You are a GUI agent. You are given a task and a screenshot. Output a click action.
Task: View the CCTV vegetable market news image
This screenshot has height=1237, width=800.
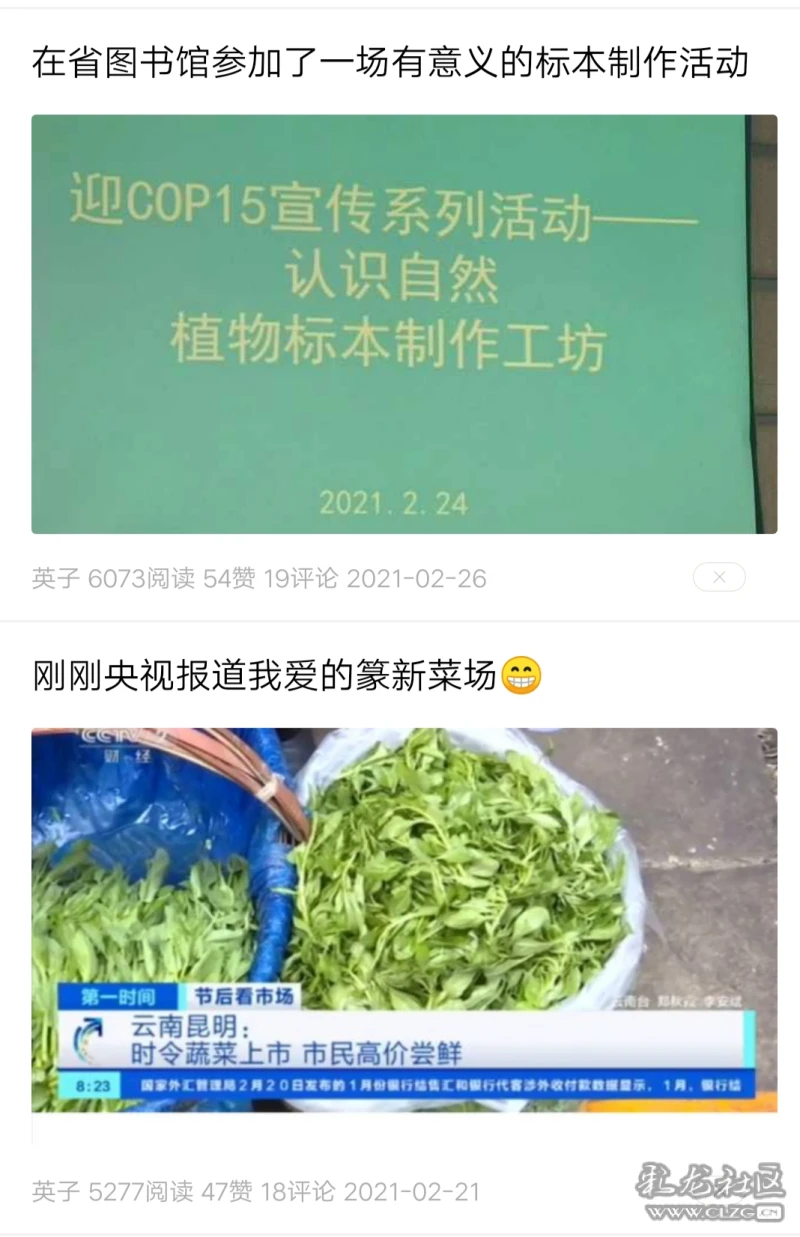pyautogui.click(x=404, y=919)
